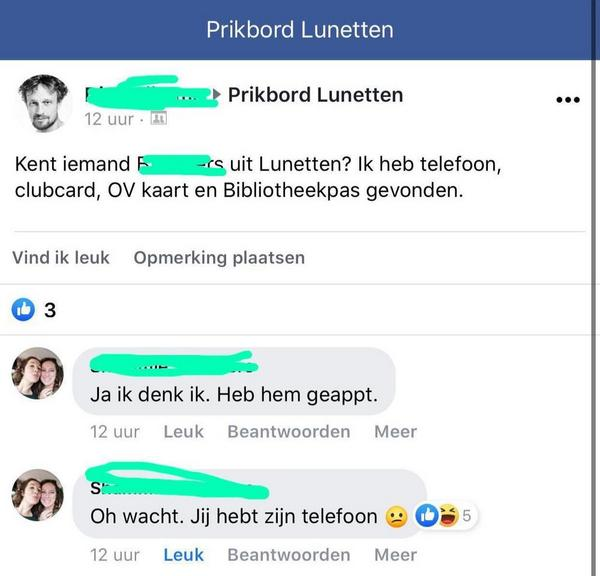This screenshot has height=576, width=600.
Task: Open the post's three-dot overflow menu
Action: pos(567,100)
